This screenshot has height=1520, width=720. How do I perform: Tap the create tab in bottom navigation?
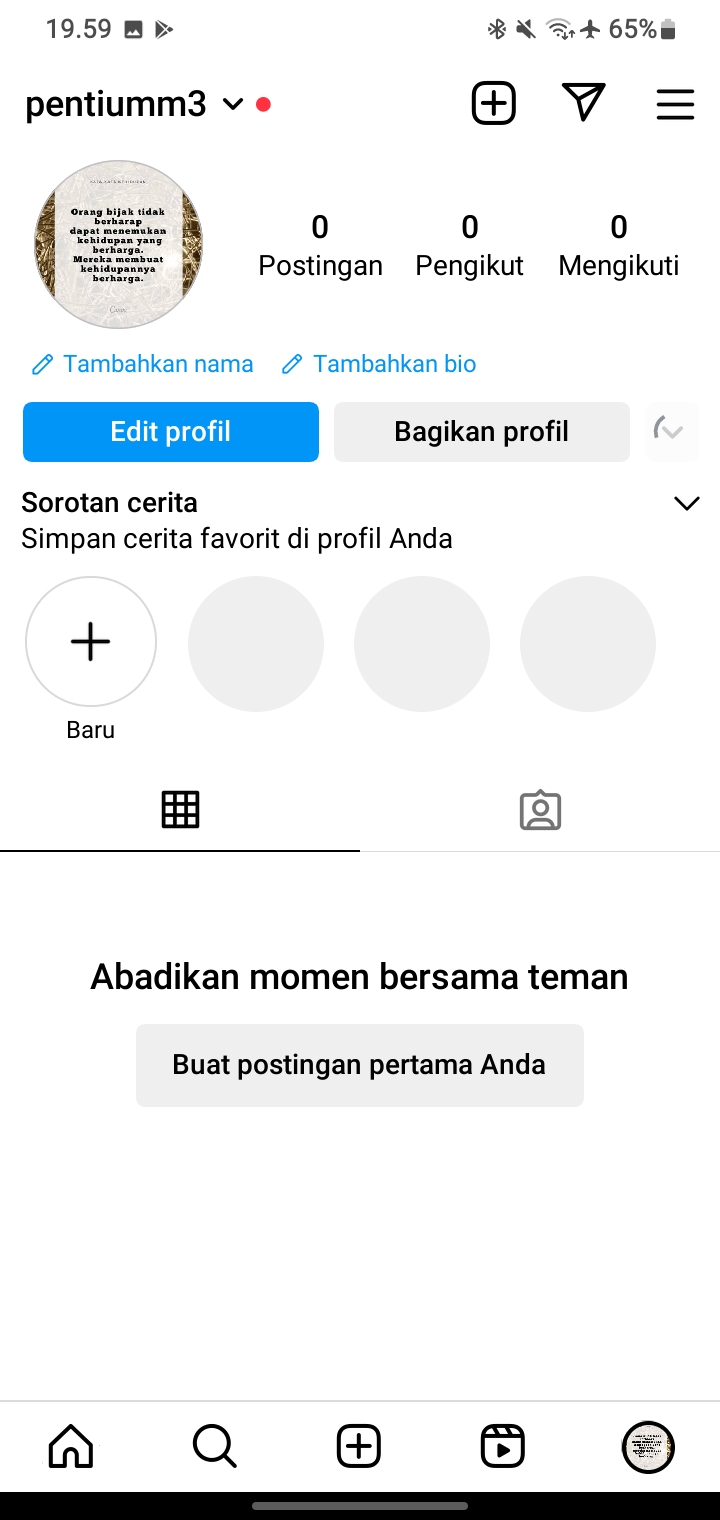click(359, 1446)
